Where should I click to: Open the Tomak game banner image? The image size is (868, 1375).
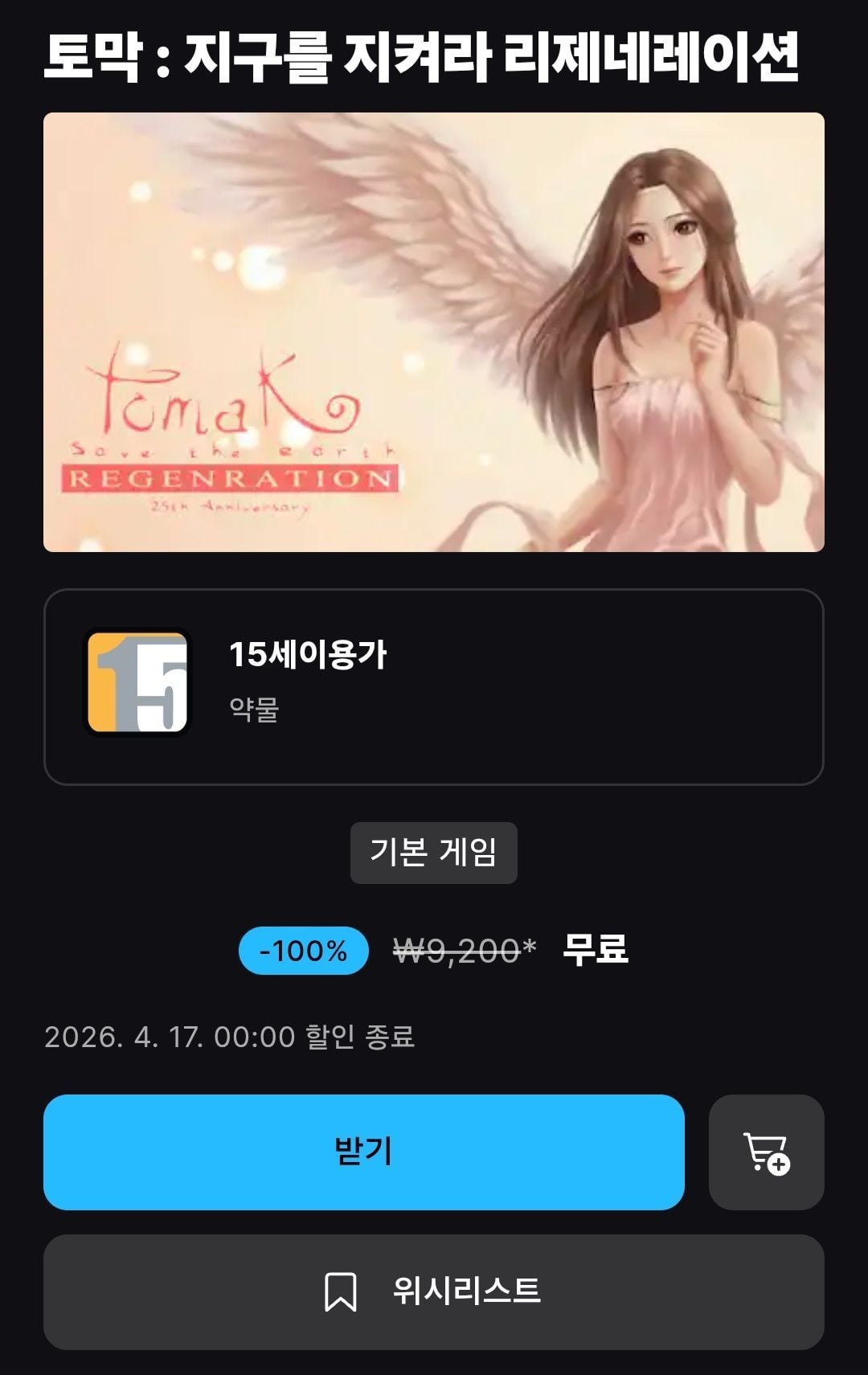(433, 332)
